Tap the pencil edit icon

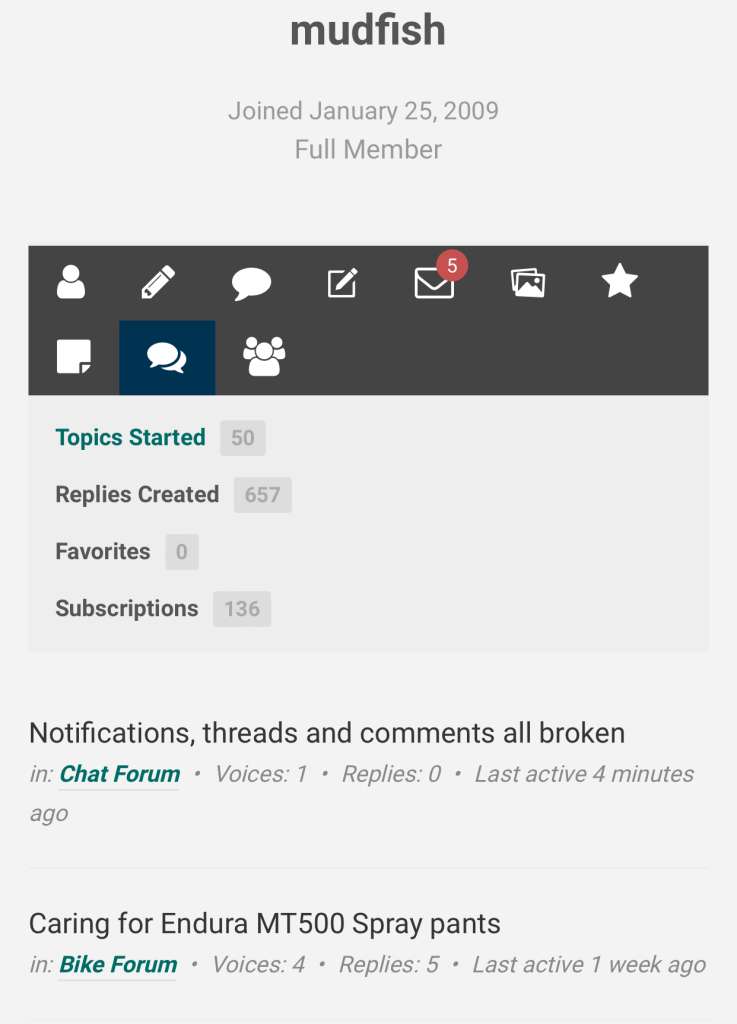(158, 283)
